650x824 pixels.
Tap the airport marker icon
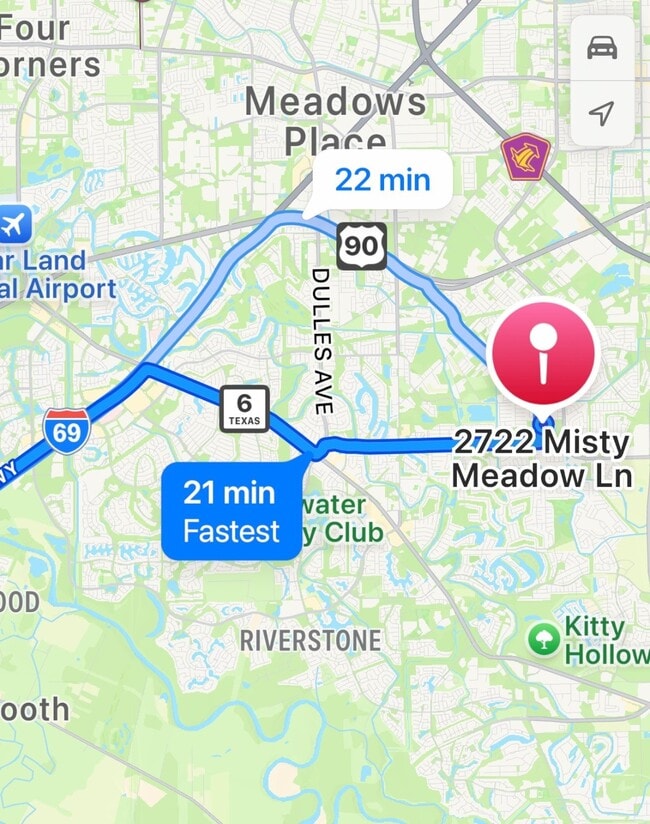16,223
